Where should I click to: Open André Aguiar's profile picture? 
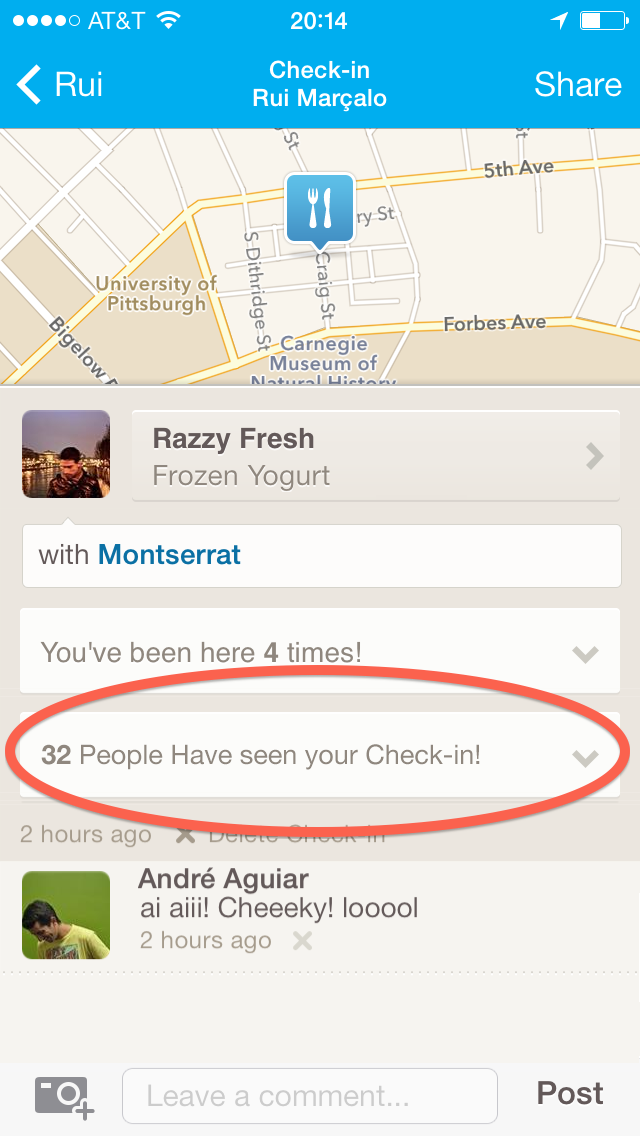coord(66,915)
